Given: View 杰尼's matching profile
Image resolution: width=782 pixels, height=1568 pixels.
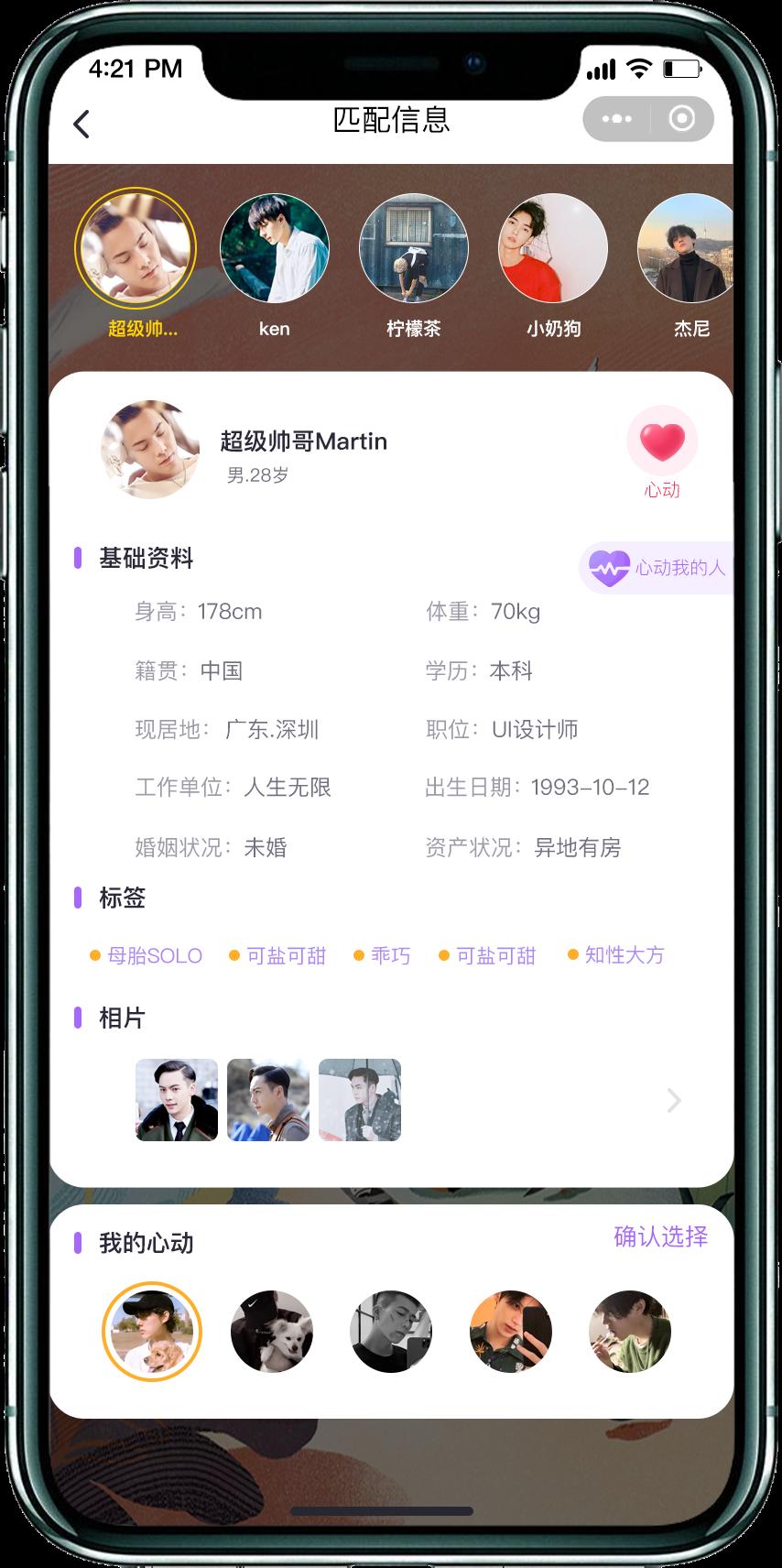Looking at the screenshot, I should (x=687, y=248).
